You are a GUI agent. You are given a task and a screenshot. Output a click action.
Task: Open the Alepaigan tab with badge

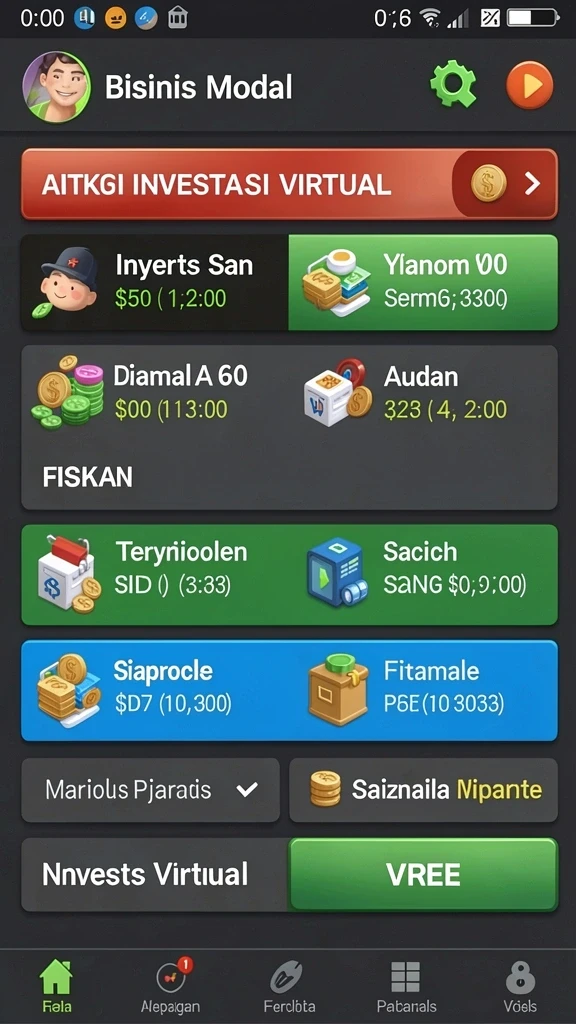tap(170, 986)
